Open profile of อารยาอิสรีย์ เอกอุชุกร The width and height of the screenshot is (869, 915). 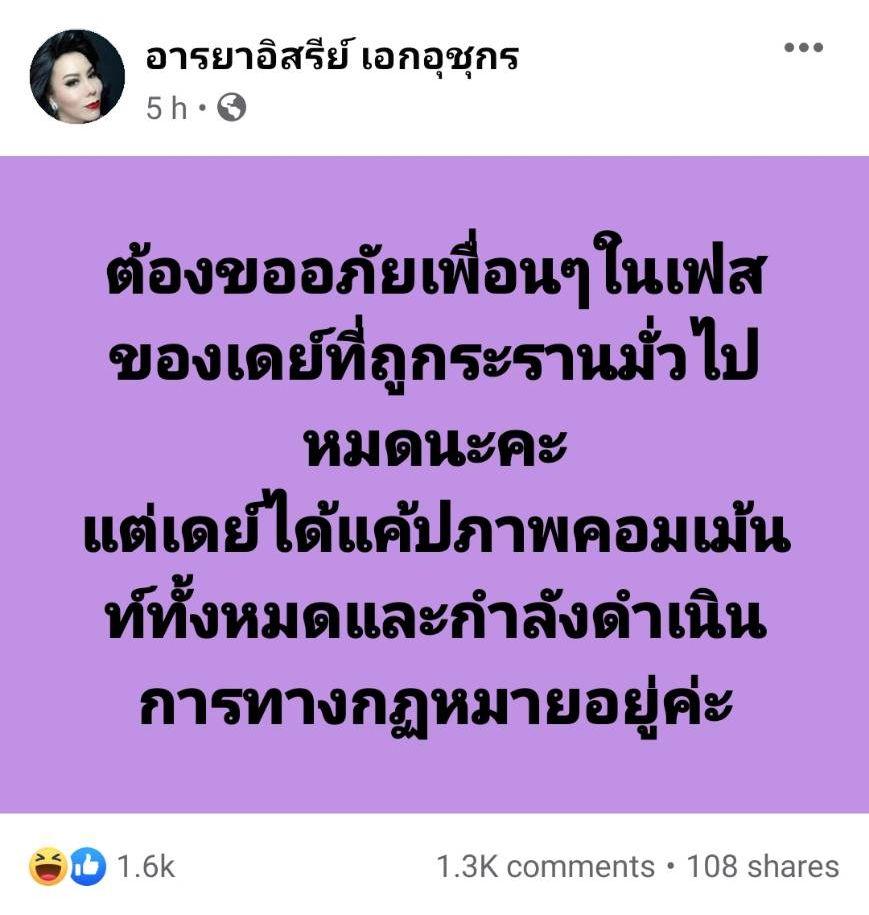pos(332,57)
